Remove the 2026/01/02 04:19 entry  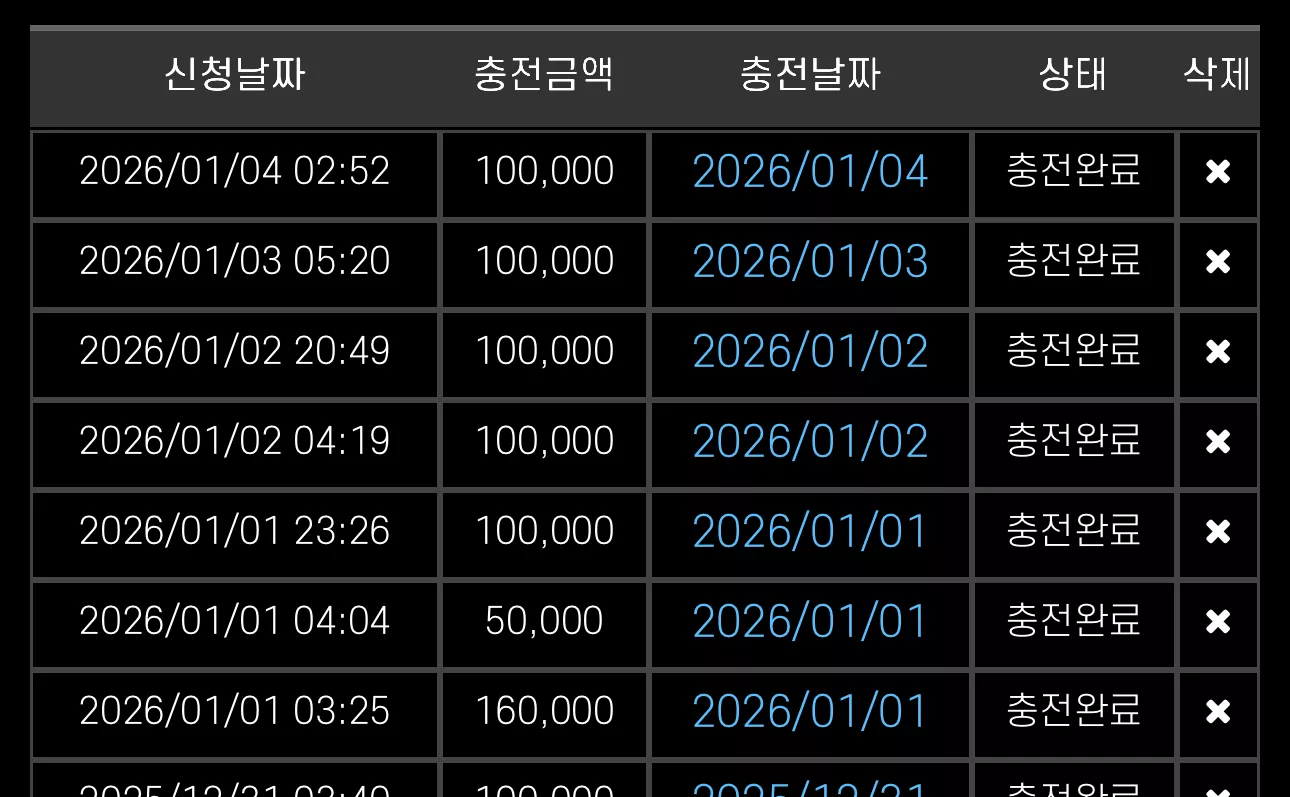click(1217, 442)
